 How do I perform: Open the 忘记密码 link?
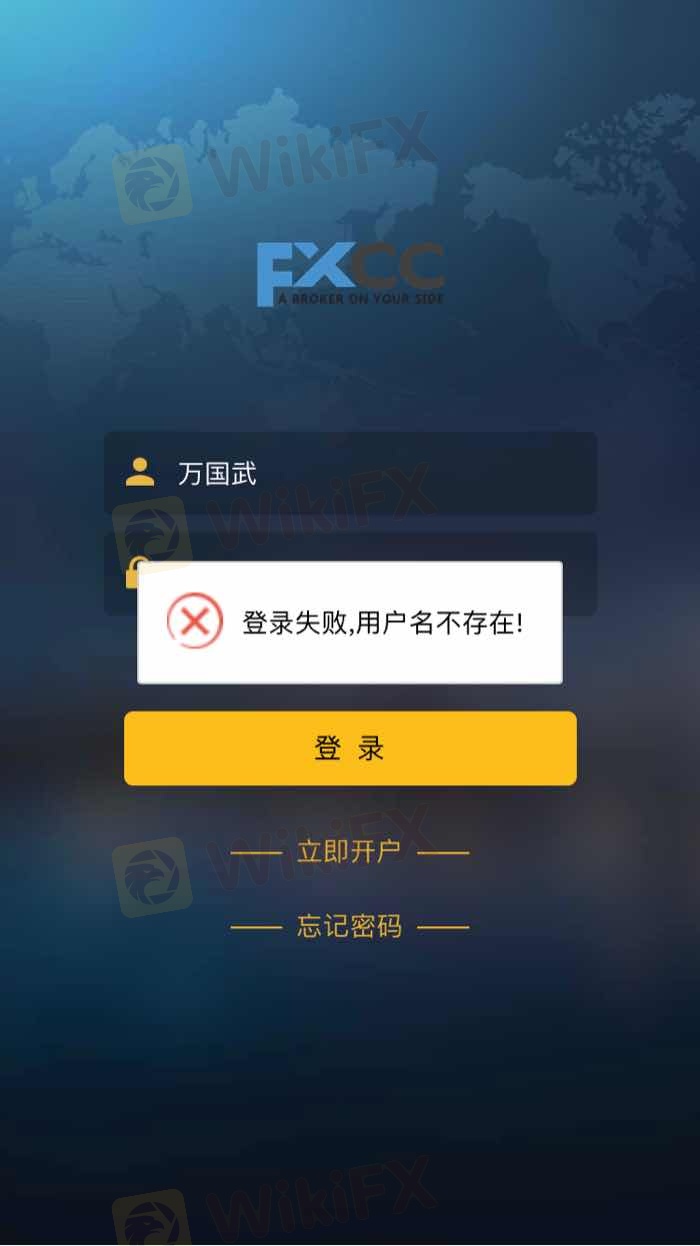click(349, 927)
